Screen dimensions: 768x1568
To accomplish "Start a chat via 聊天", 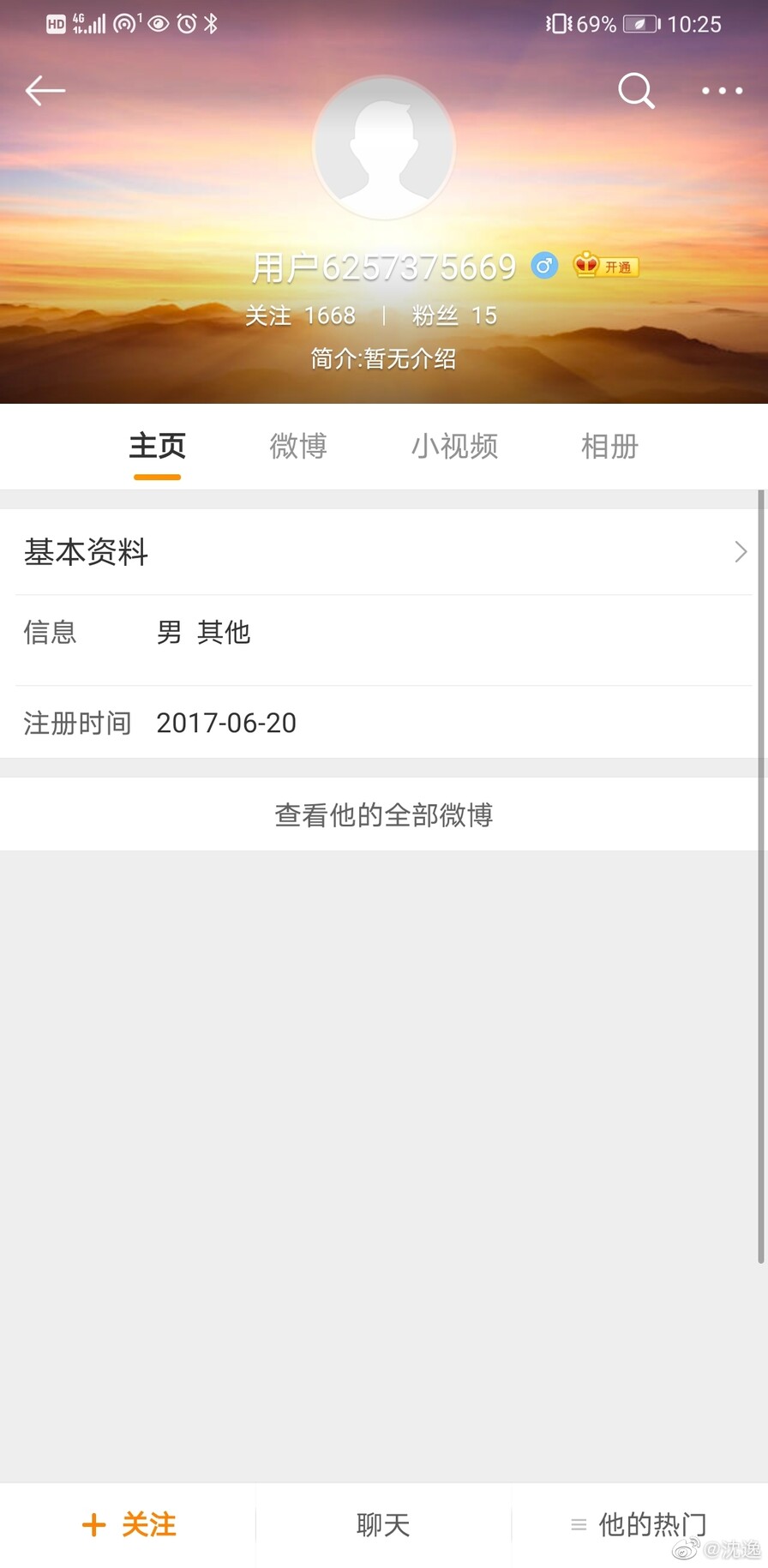I will click(383, 1524).
